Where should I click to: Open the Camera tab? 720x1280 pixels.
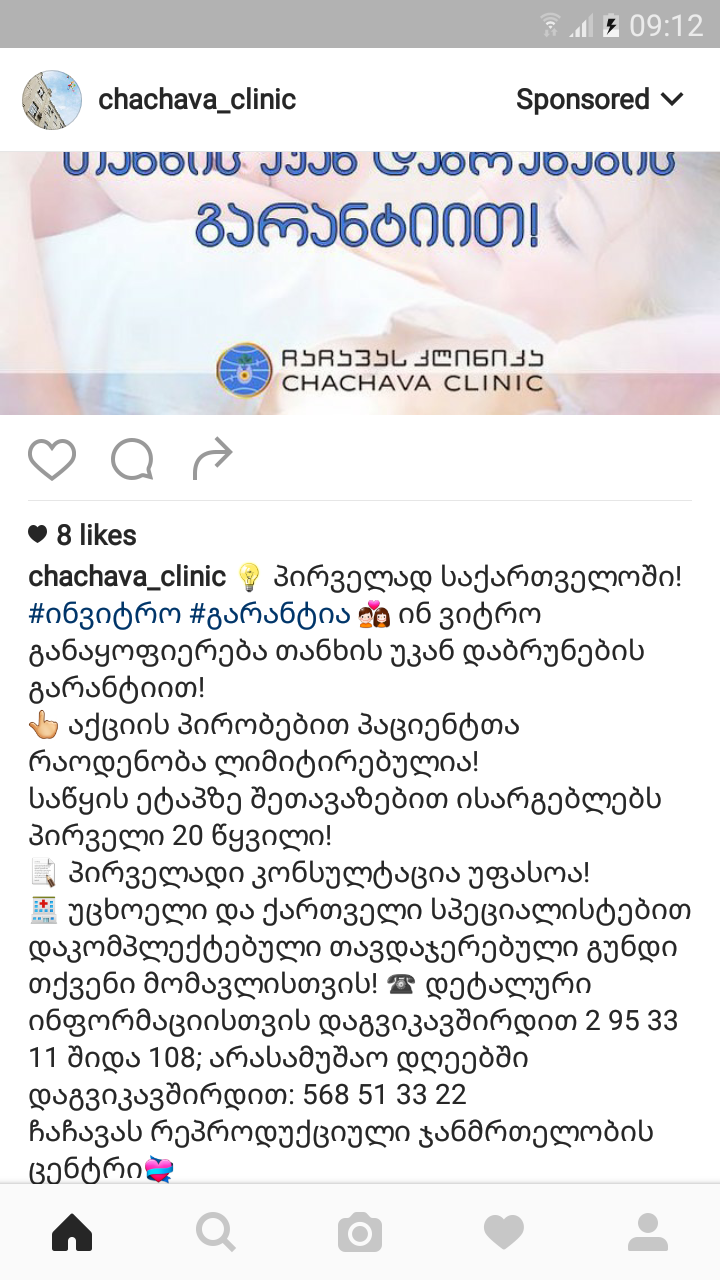coord(360,1232)
